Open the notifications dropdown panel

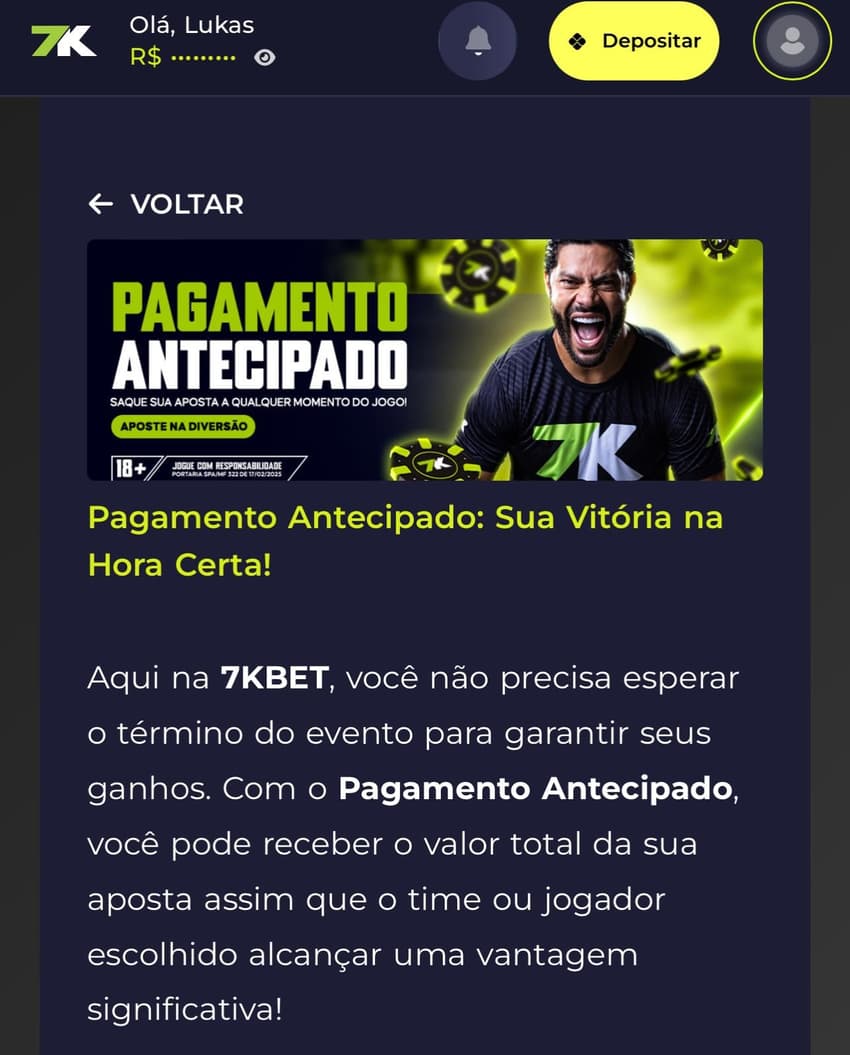pyautogui.click(x=478, y=42)
